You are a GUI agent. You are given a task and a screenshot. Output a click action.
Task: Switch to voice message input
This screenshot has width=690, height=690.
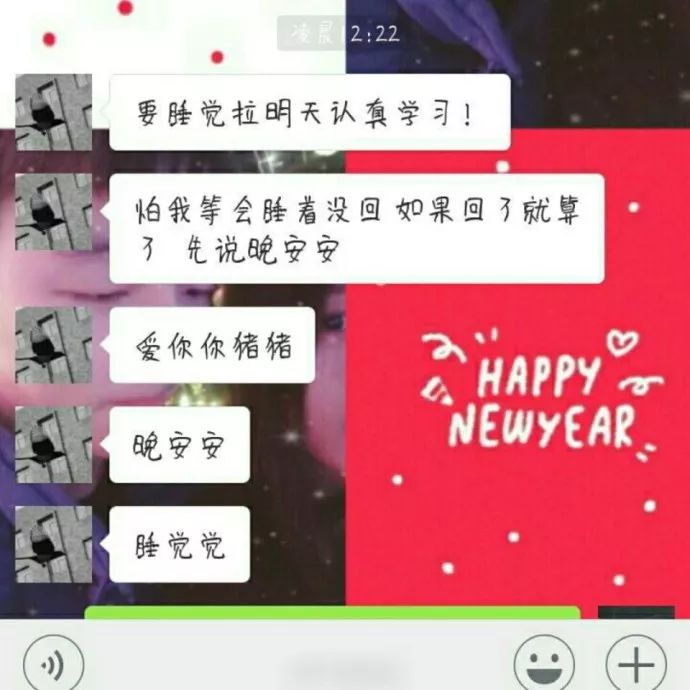coord(51,664)
